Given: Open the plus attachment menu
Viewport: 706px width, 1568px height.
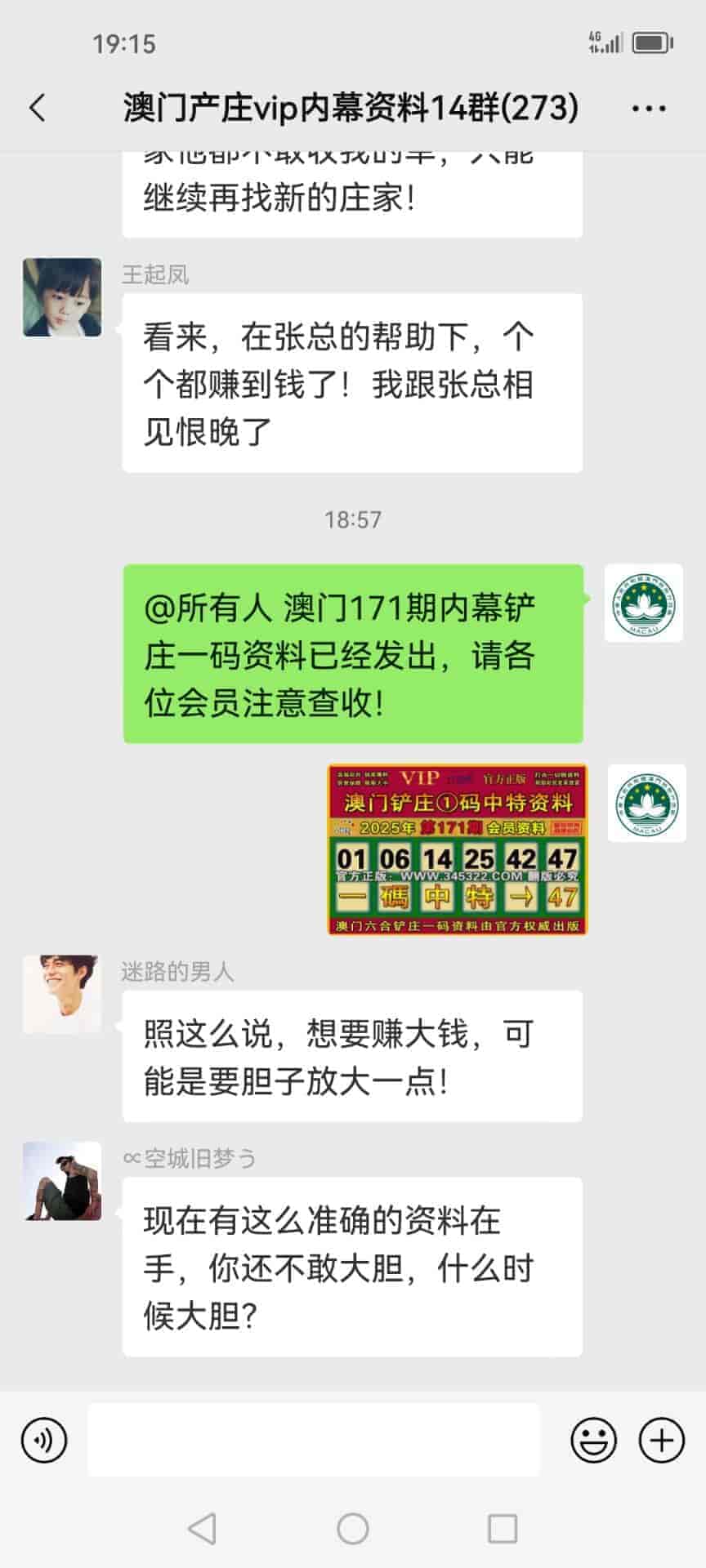Looking at the screenshot, I should (x=661, y=1440).
